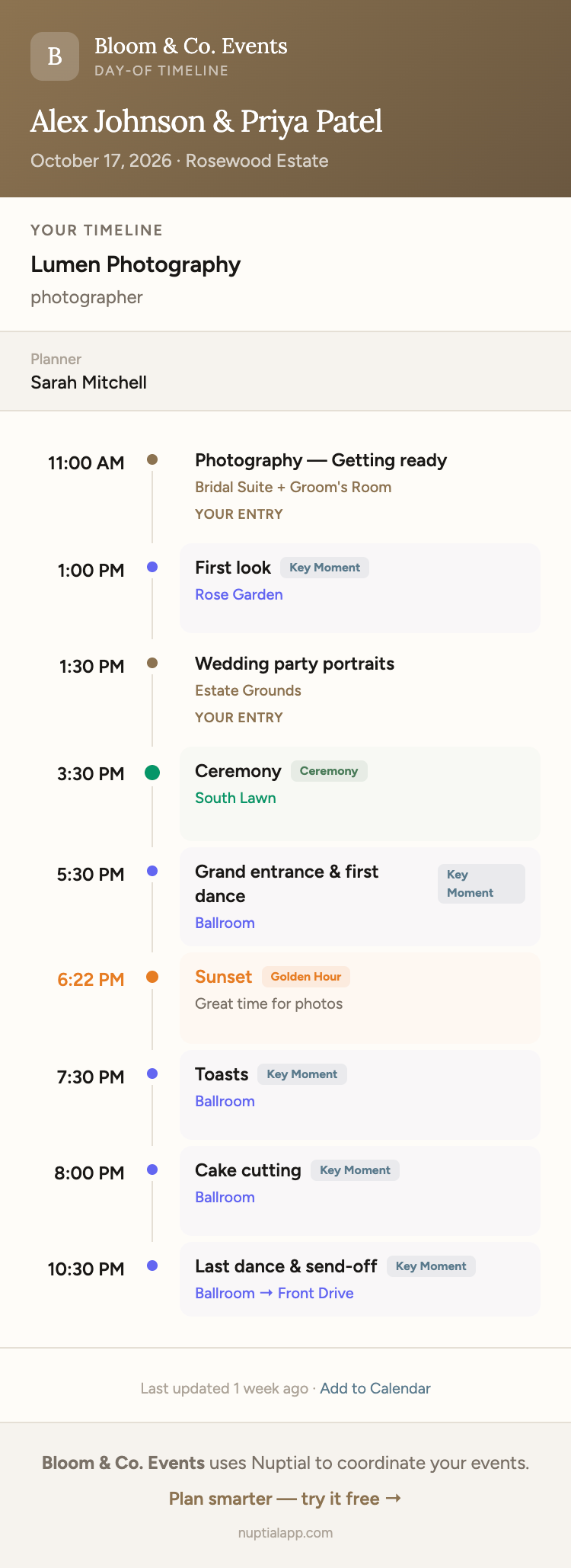Click the green Ceremony timeline dot
The width and height of the screenshot is (571, 1568).
[153, 772]
